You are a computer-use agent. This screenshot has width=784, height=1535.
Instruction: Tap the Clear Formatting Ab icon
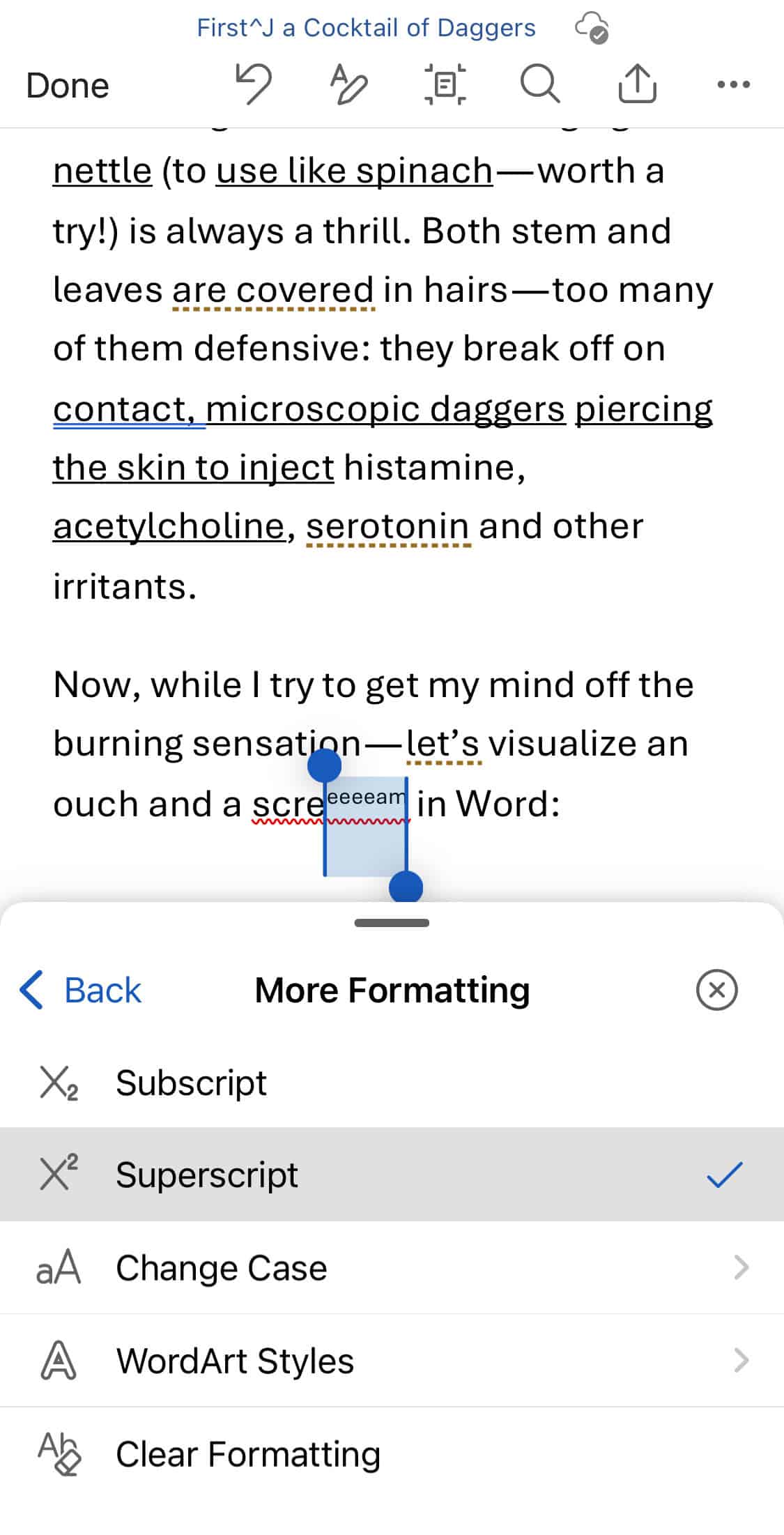[57, 1453]
